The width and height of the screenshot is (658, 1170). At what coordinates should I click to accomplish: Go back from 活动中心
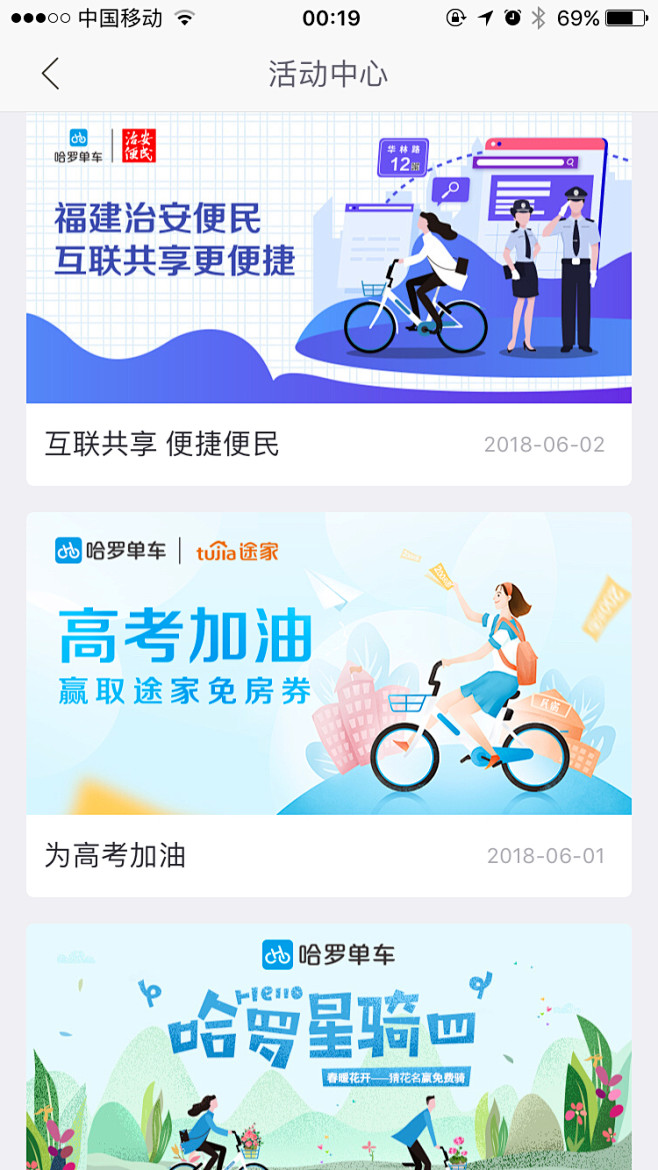pos(50,74)
